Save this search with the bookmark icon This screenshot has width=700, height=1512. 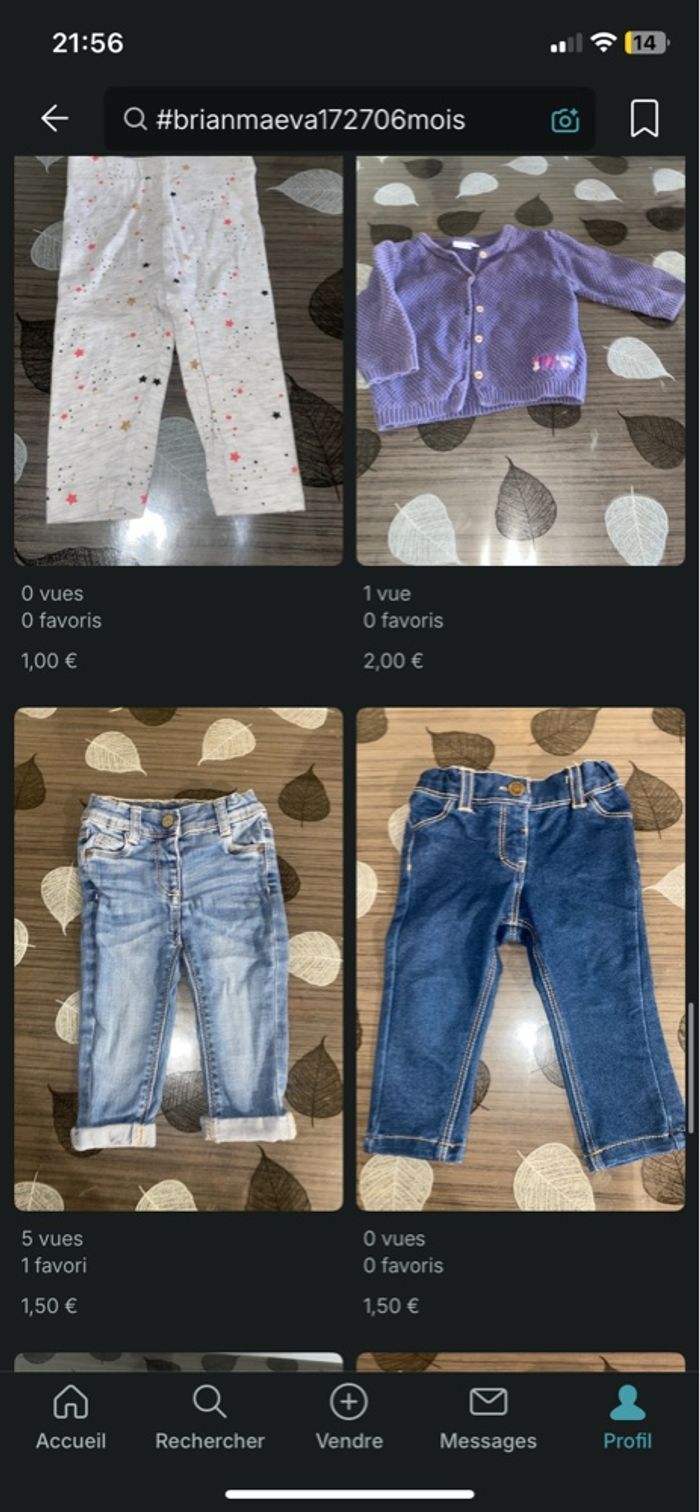645,119
